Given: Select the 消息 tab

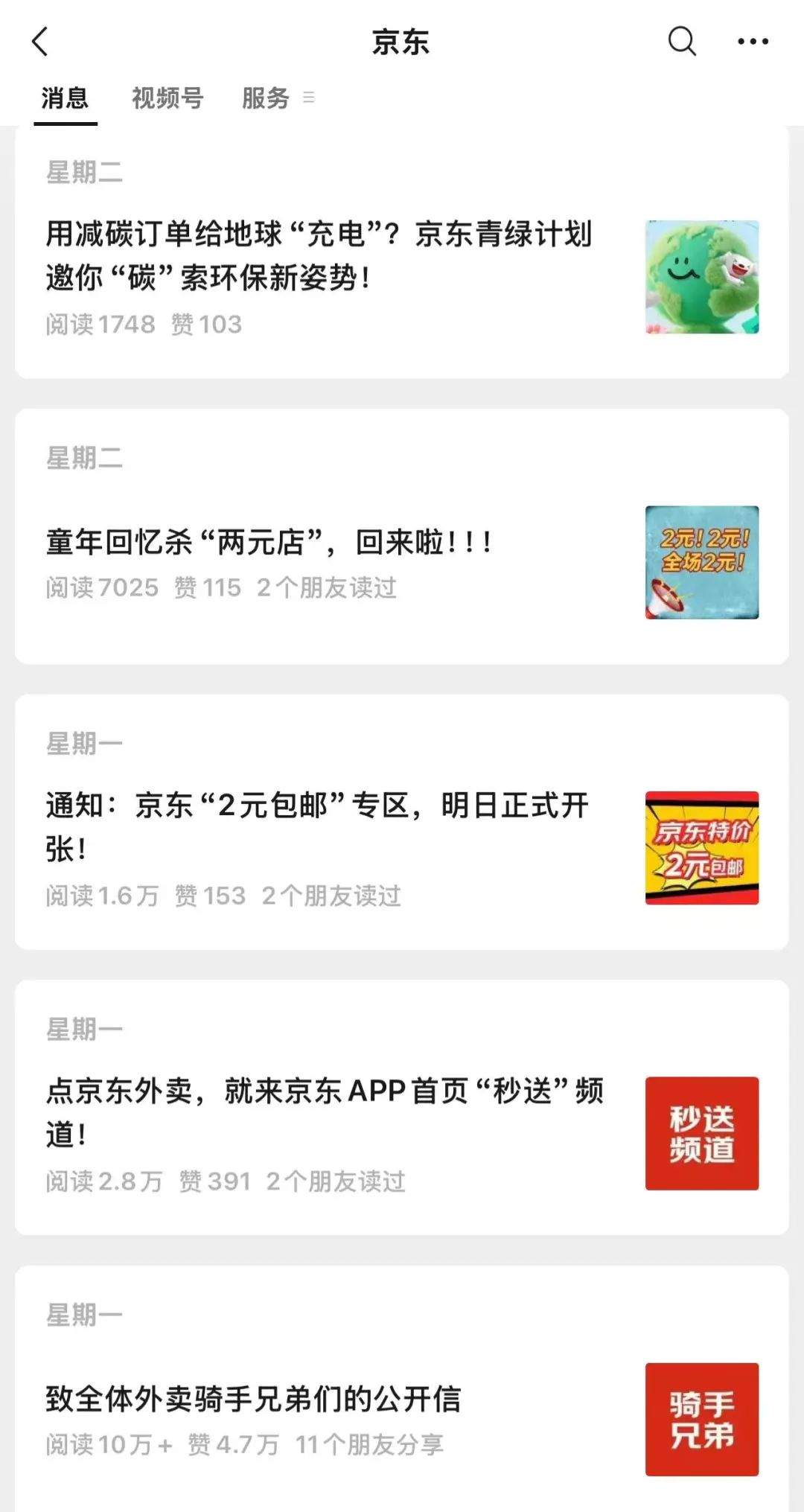Looking at the screenshot, I should click(x=64, y=98).
